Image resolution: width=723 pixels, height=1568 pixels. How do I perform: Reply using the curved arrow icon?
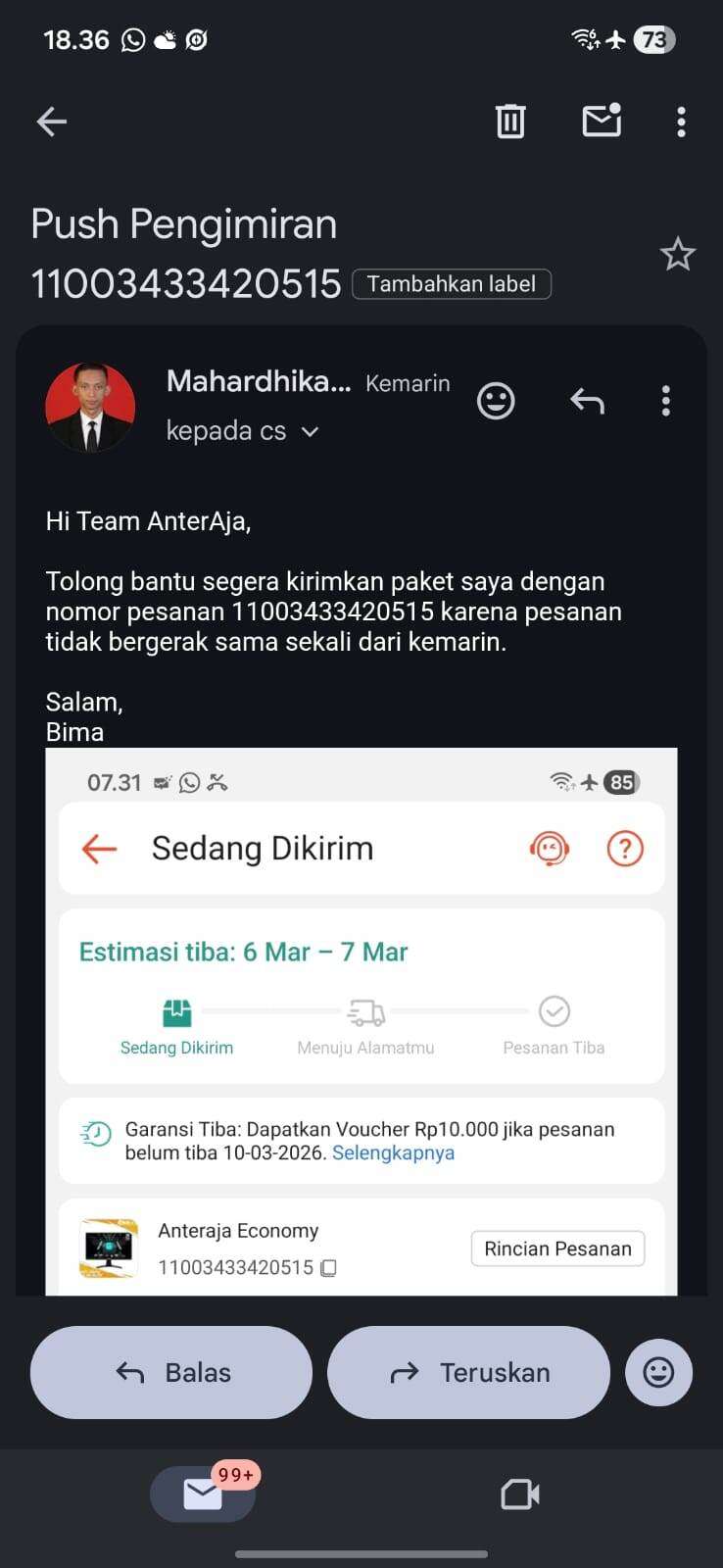pos(587,401)
